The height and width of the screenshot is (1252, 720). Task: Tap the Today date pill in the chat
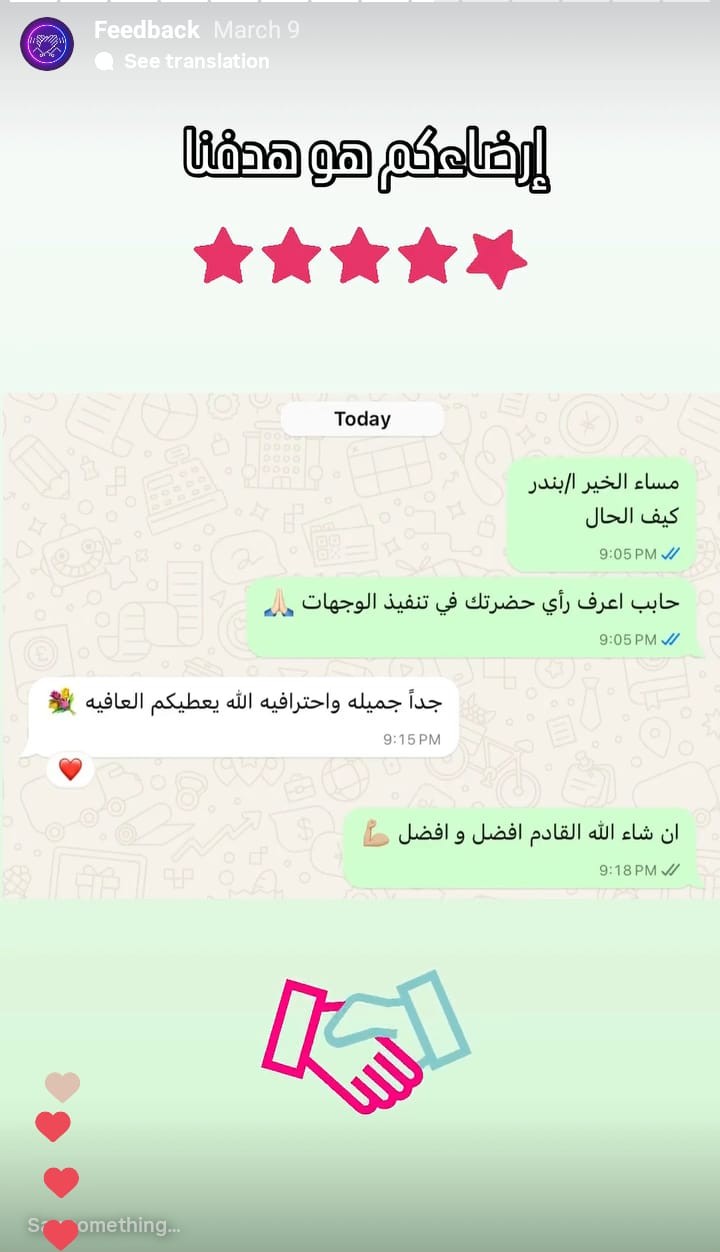pyautogui.click(x=362, y=419)
